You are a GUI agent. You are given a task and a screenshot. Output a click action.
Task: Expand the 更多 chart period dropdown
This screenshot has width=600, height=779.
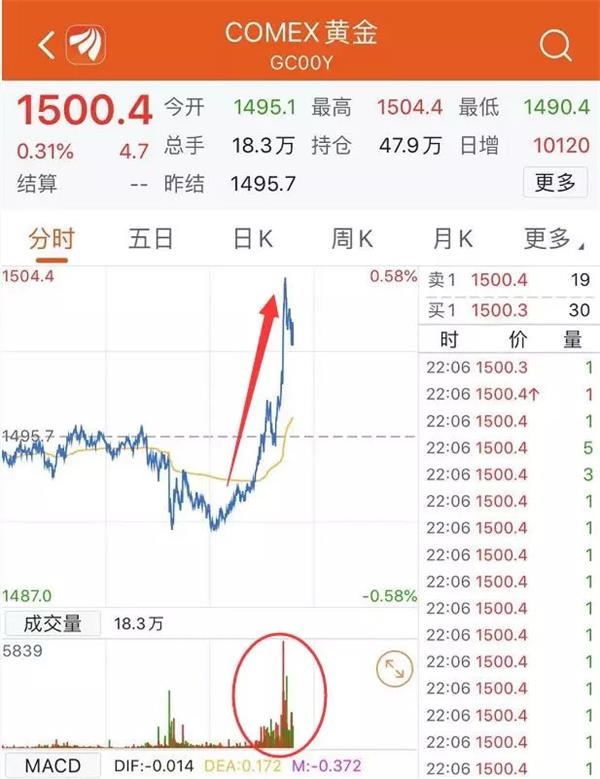tap(550, 239)
